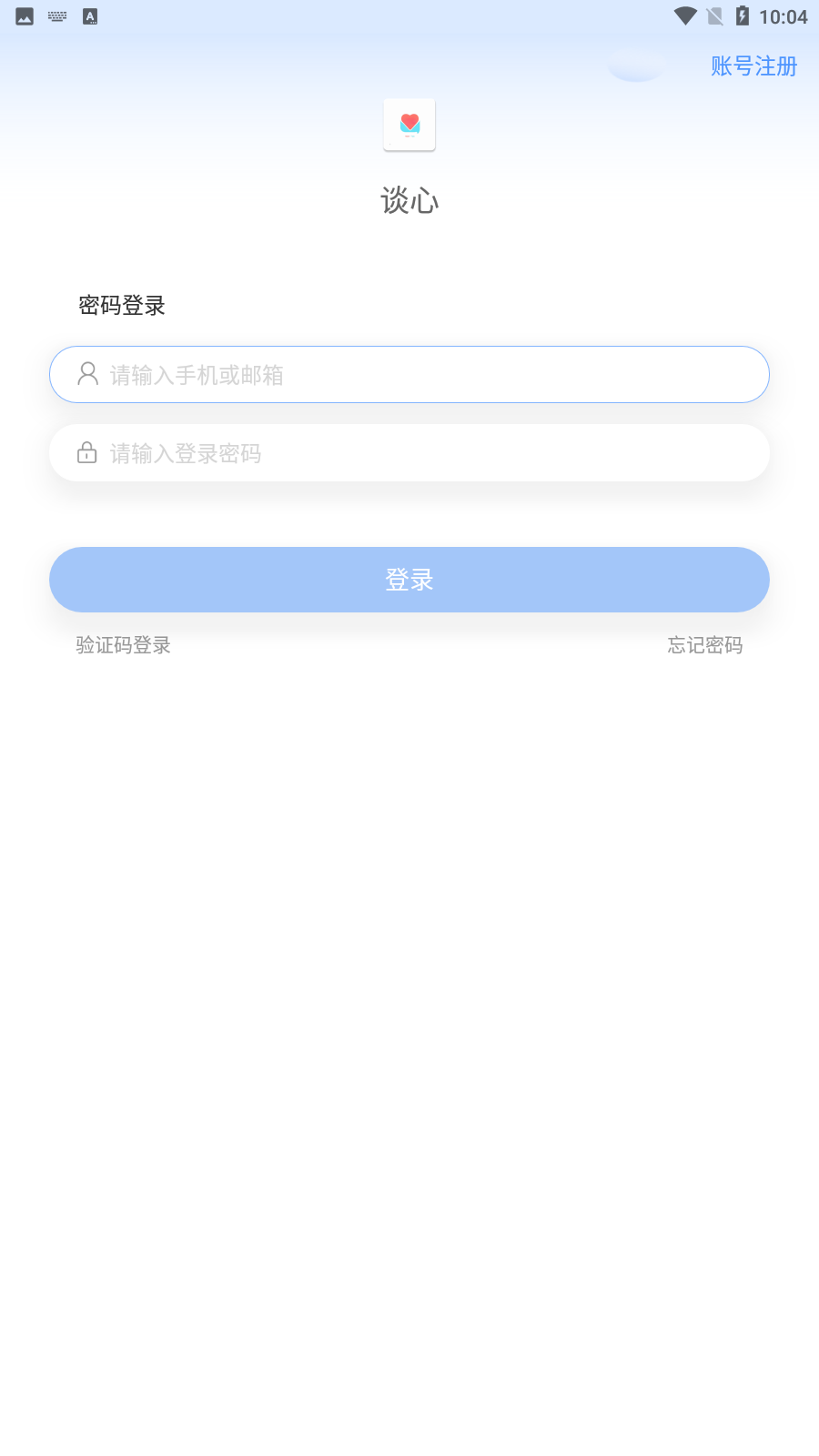
Task: Click the cloud graphic near 账号注册
Action: [x=636, y=66]
